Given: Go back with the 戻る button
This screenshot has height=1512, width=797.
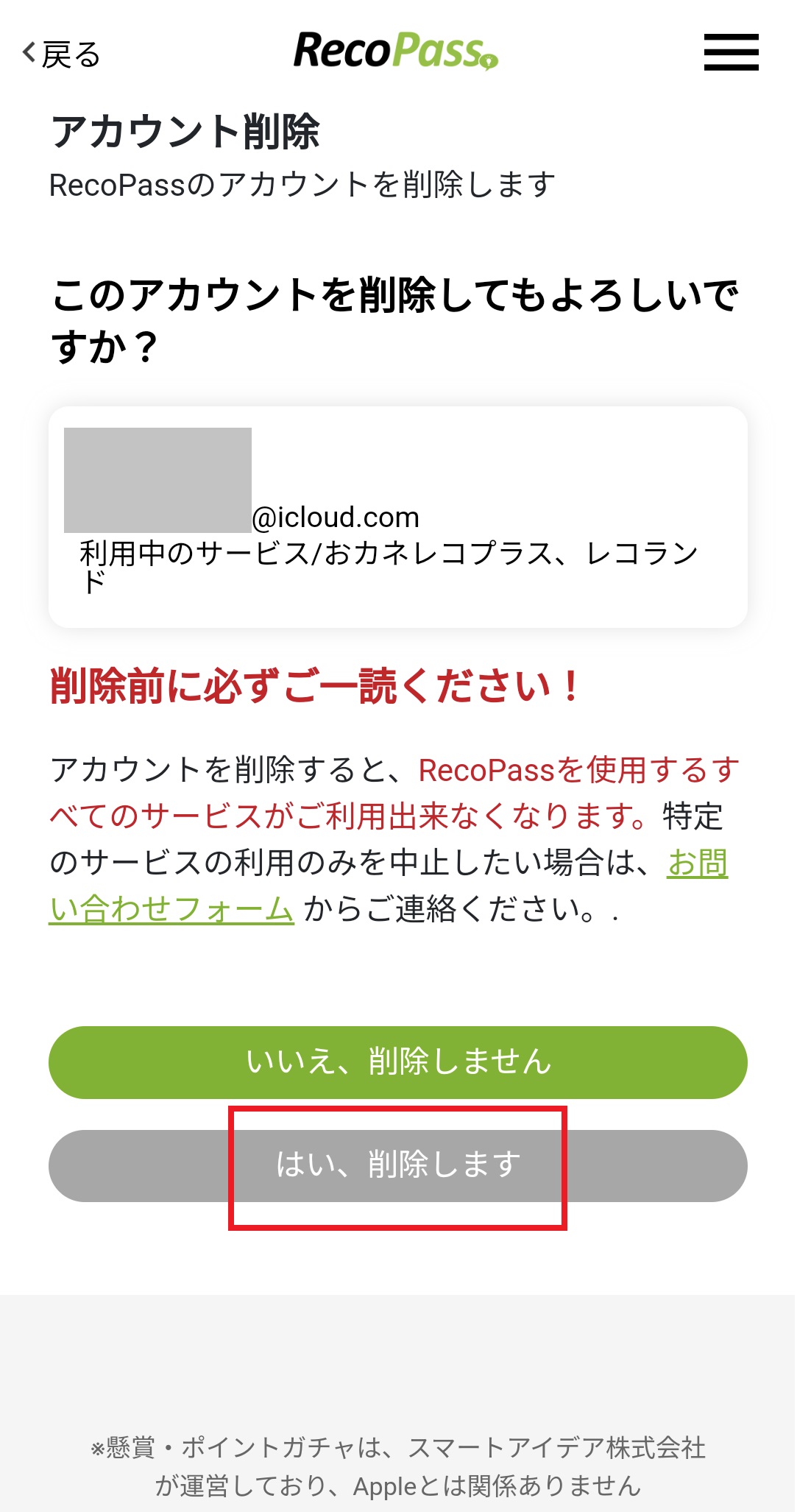Looking at the screenshot, I should [62, 54].
